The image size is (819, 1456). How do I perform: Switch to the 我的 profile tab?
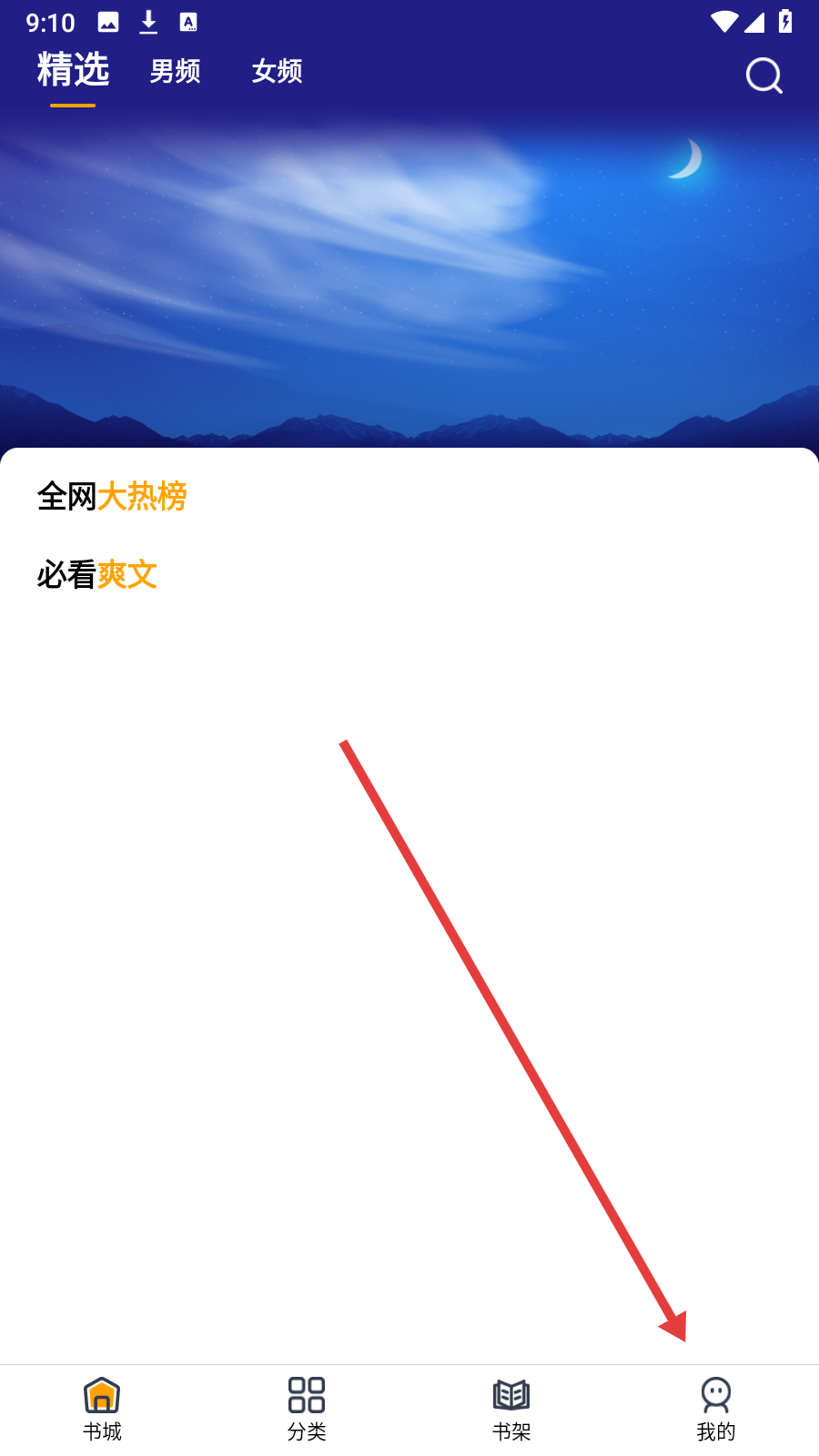(716, 1410)
